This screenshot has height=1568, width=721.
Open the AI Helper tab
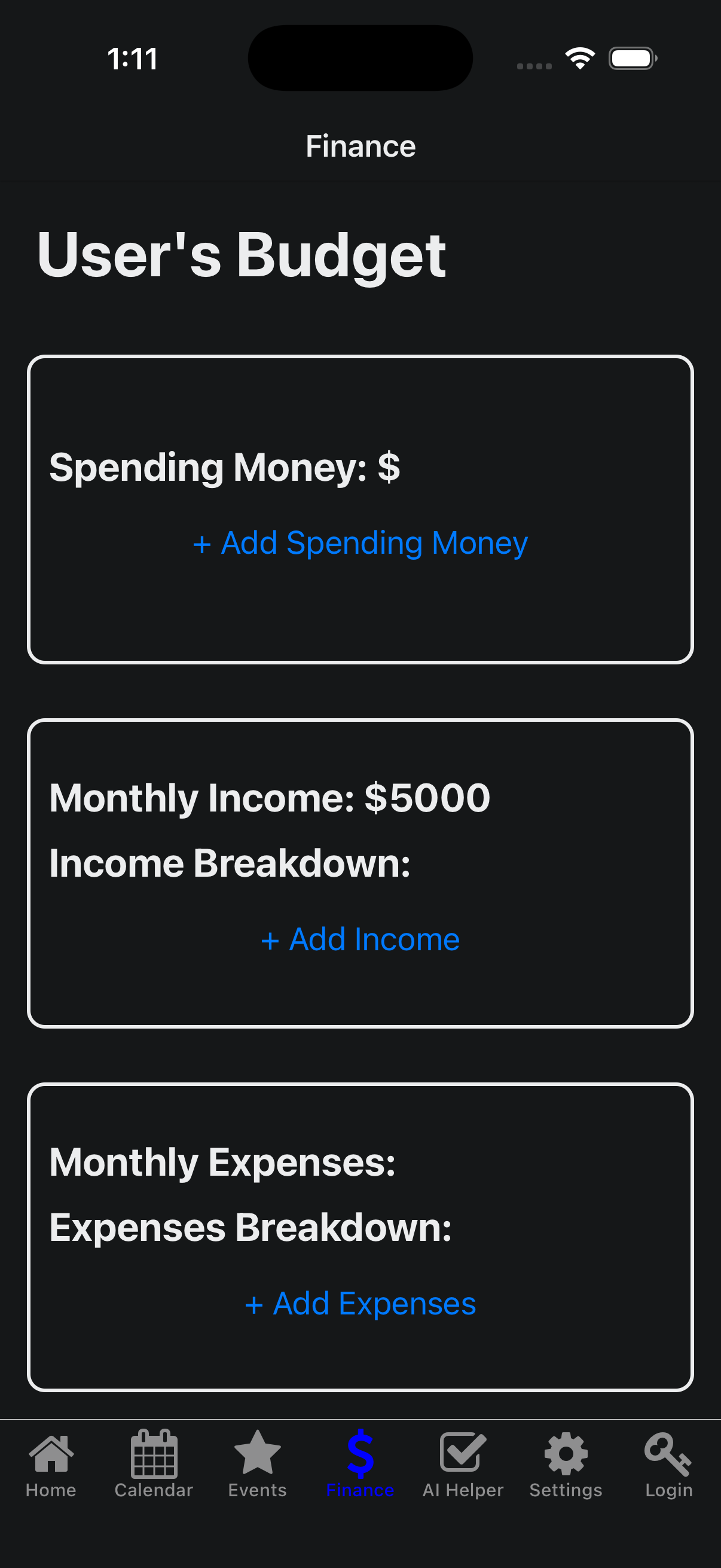point(463,1463)
